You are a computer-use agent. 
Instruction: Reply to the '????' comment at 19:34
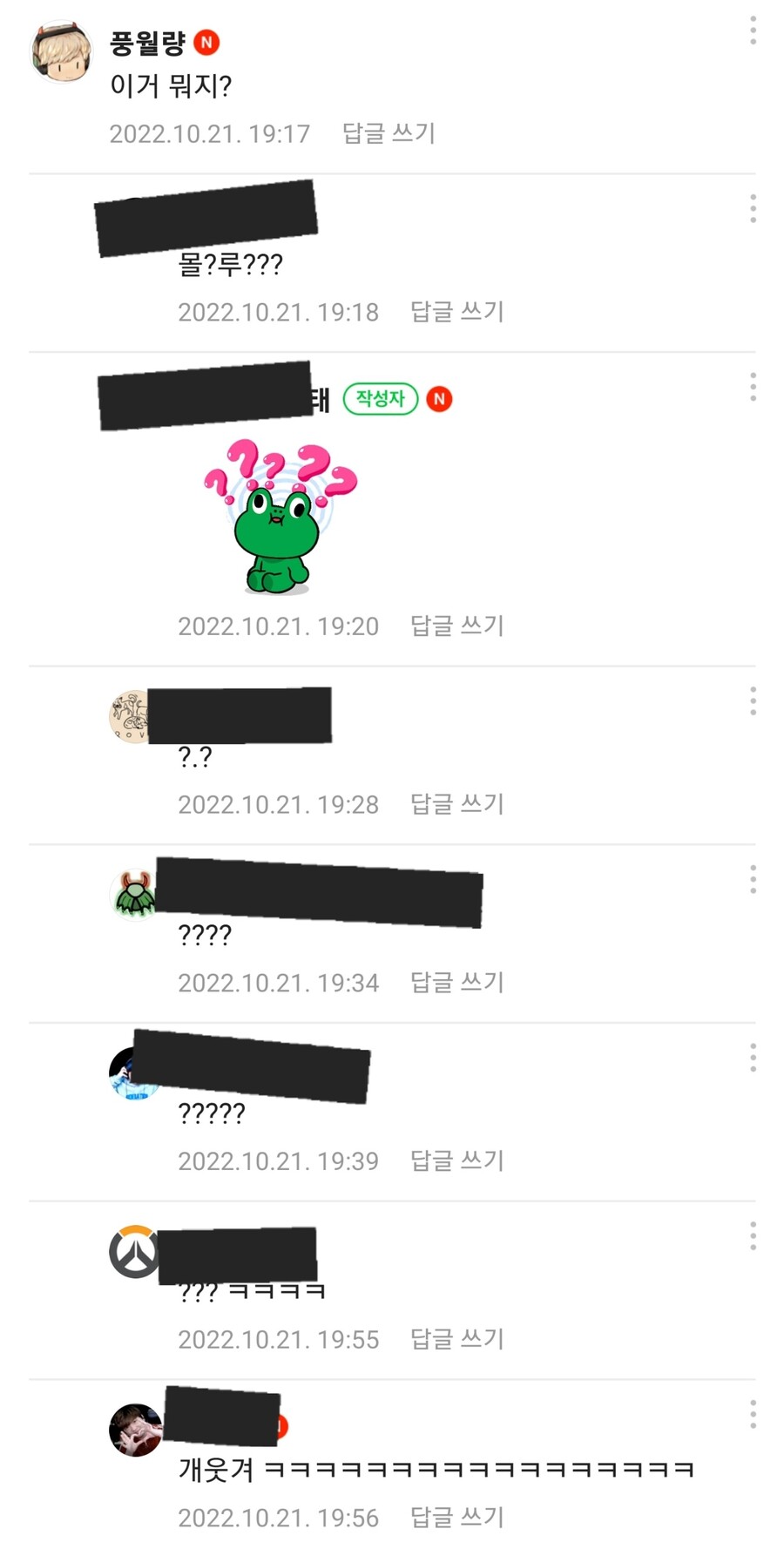click(456, 982)
